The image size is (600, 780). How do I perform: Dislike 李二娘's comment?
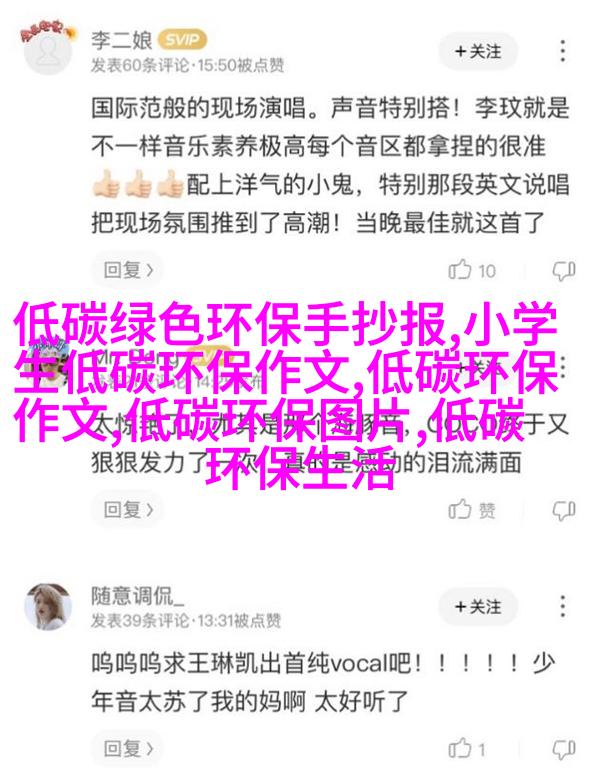click(565, 269)
